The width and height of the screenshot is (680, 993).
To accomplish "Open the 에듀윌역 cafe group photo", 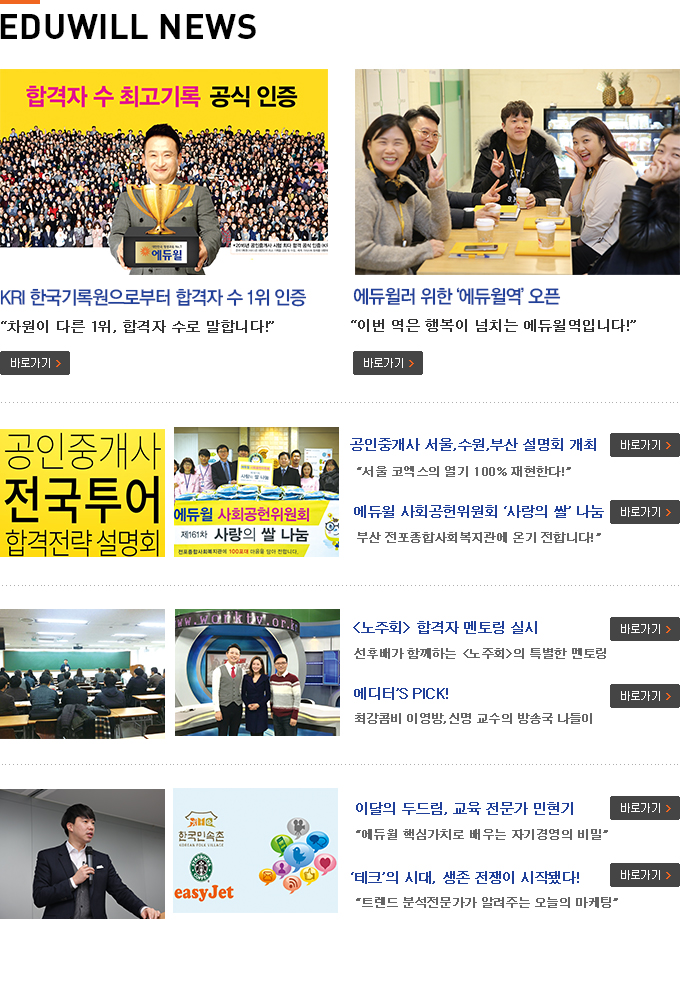I will click(x=517, y=171).
